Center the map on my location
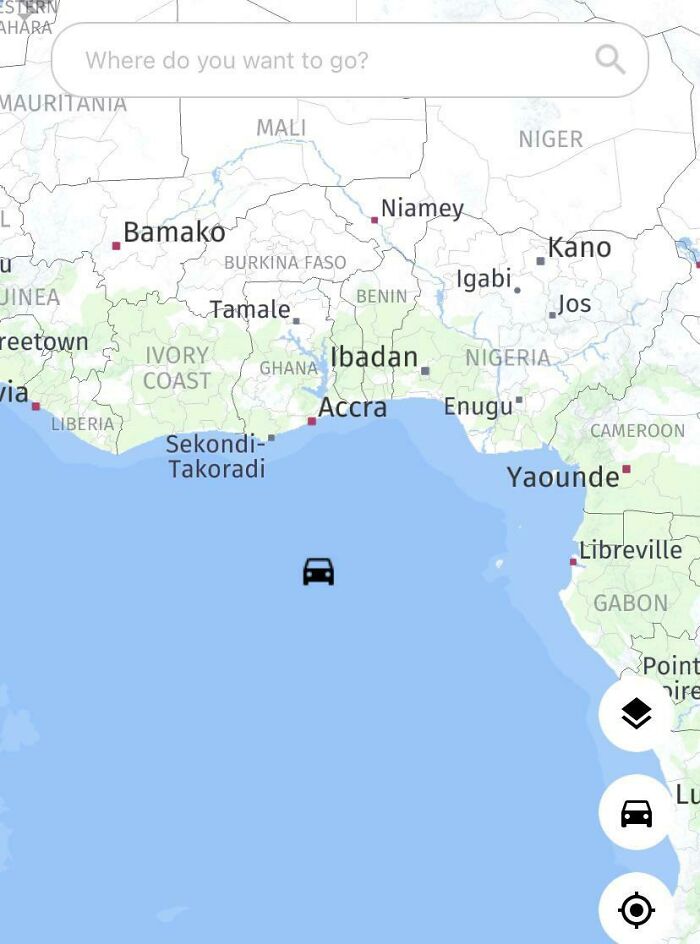 click(x=636, y=910)
